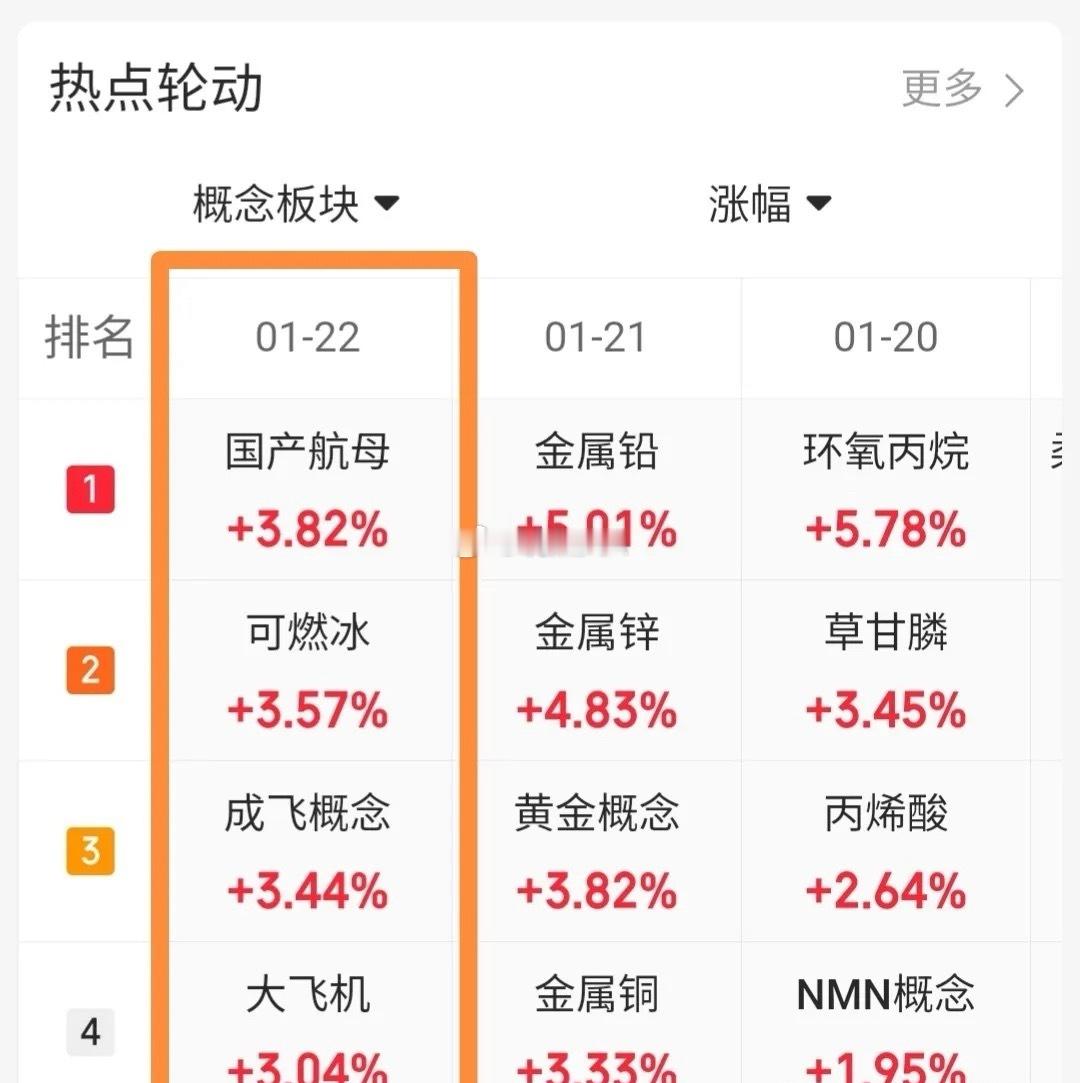
Task: Select the 01-20 date column header
Action: (886, 338)
